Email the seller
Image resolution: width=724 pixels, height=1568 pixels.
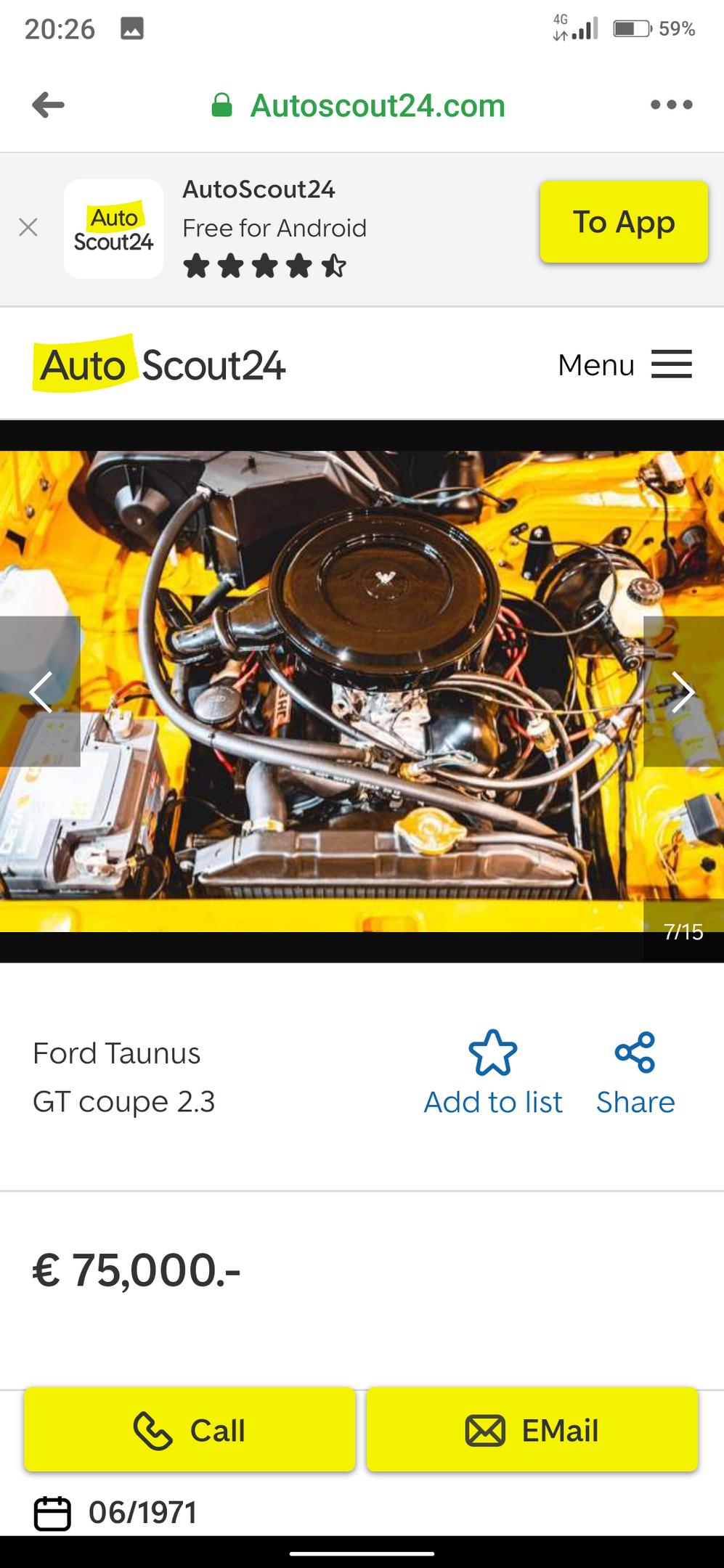tap(532, 1431)
